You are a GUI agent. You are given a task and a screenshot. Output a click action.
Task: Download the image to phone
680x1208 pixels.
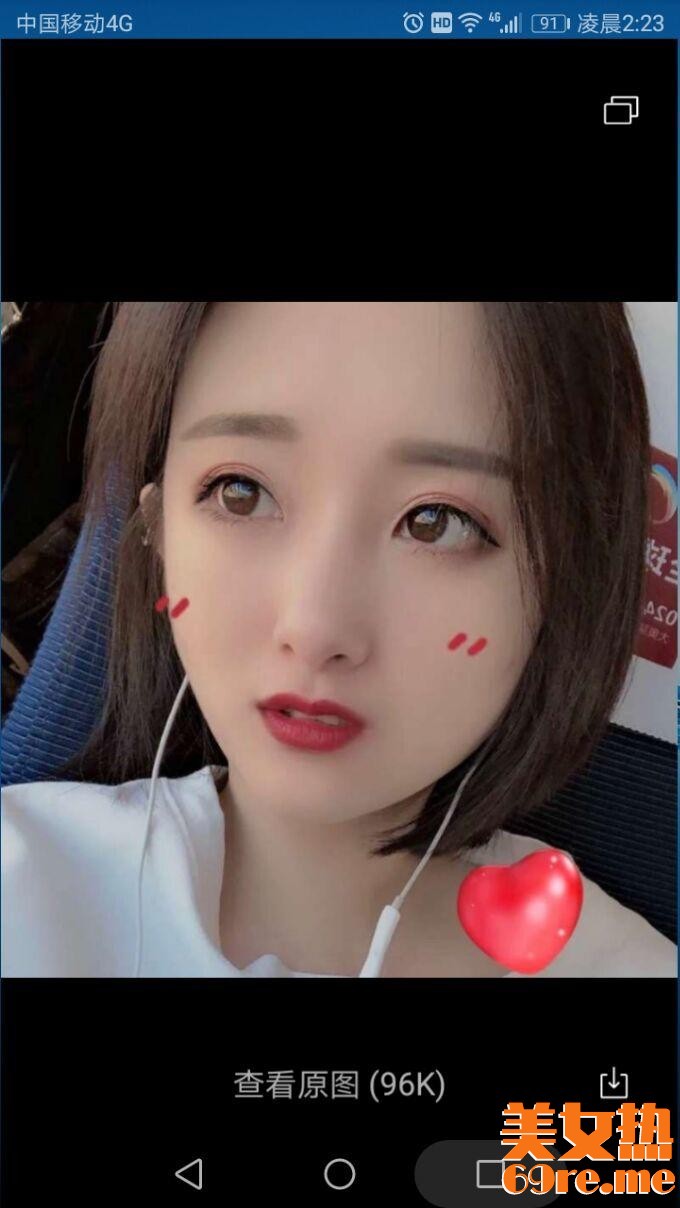pyautogui.click(x=613, y=1083)
